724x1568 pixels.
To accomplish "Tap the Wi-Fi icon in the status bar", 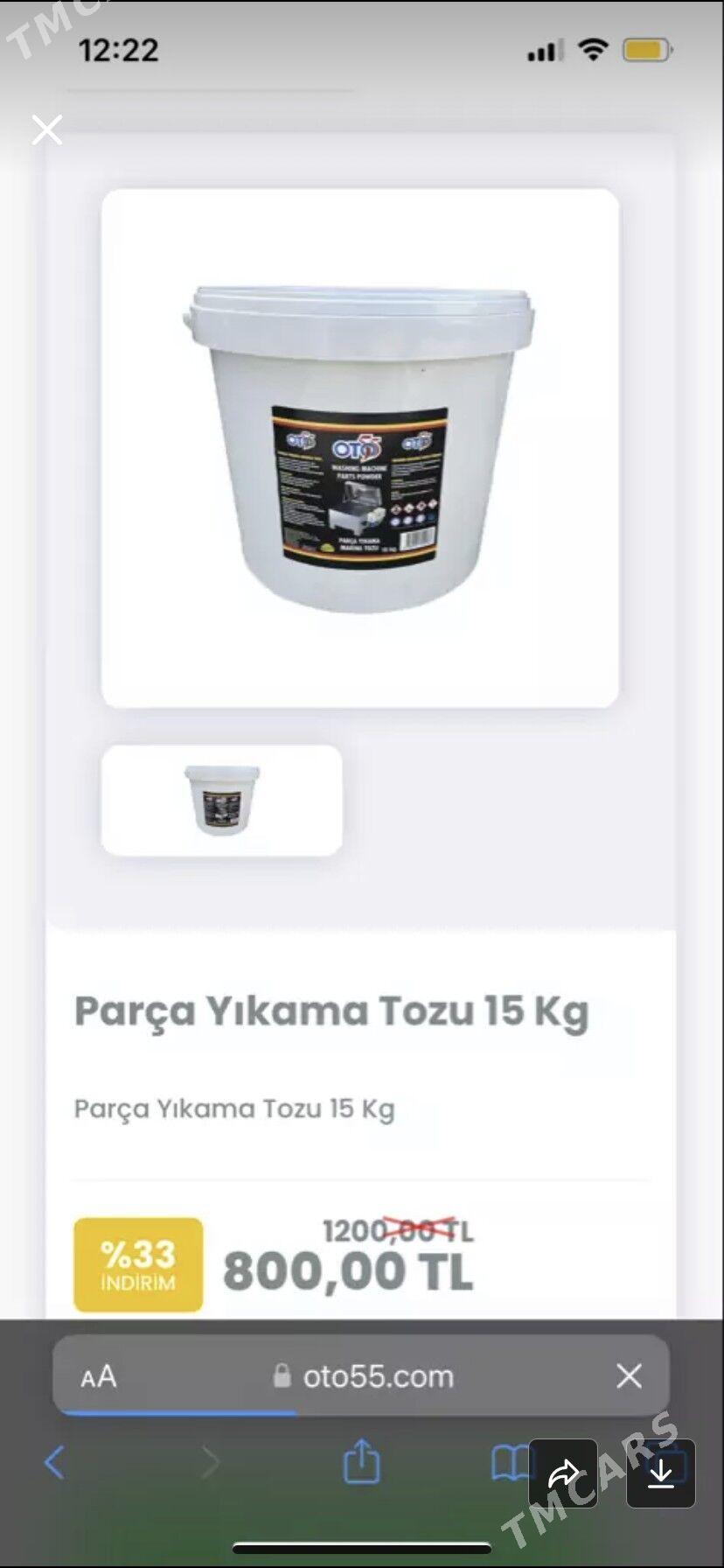I will tap(592, 50).
